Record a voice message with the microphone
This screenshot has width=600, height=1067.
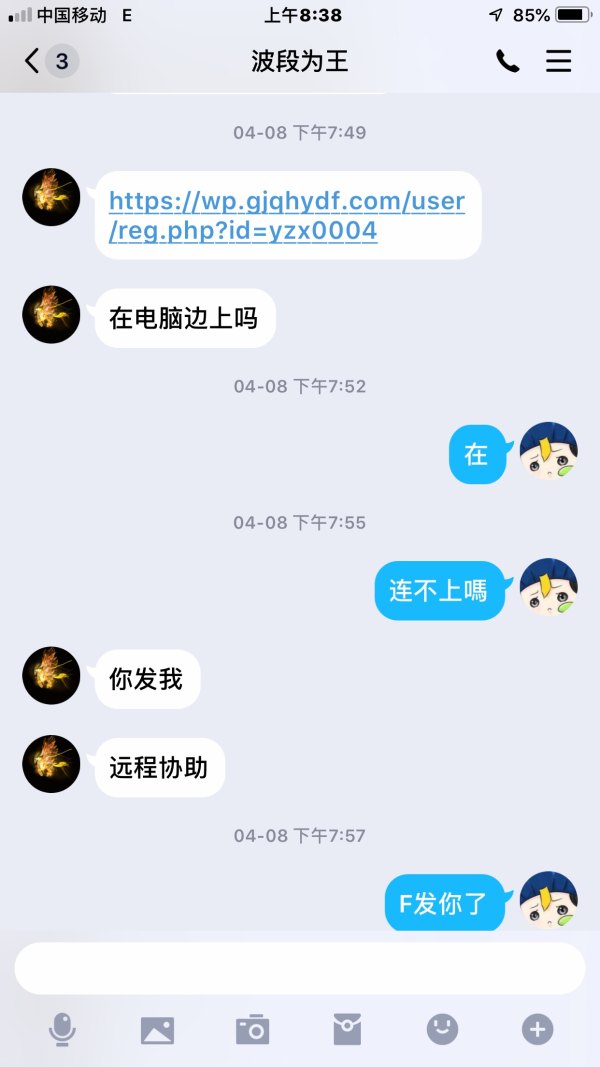pyautogui.click(x=62, y=1029)
